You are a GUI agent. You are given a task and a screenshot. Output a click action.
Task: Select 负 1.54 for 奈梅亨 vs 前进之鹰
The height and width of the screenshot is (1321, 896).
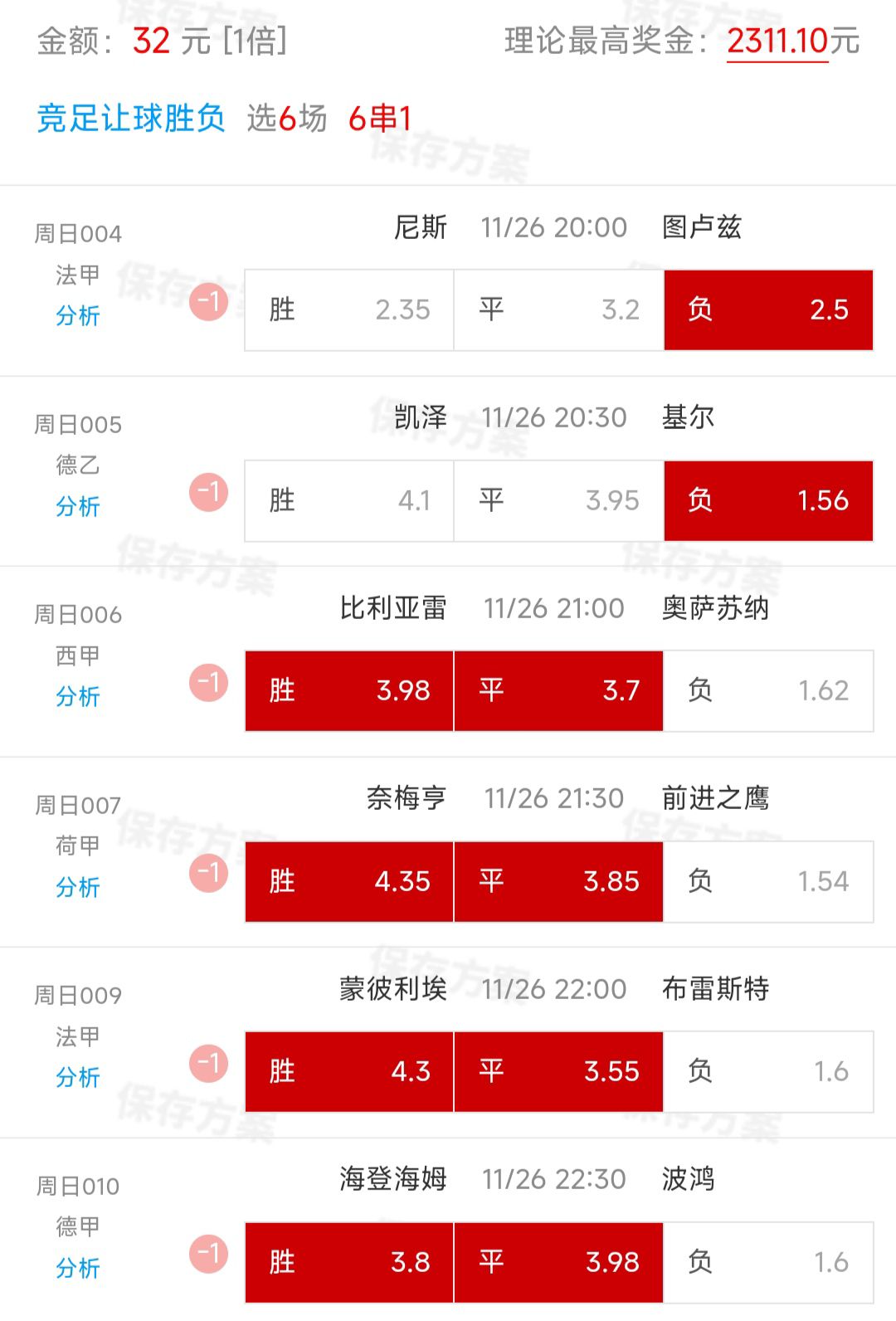[x=768, y=881]
